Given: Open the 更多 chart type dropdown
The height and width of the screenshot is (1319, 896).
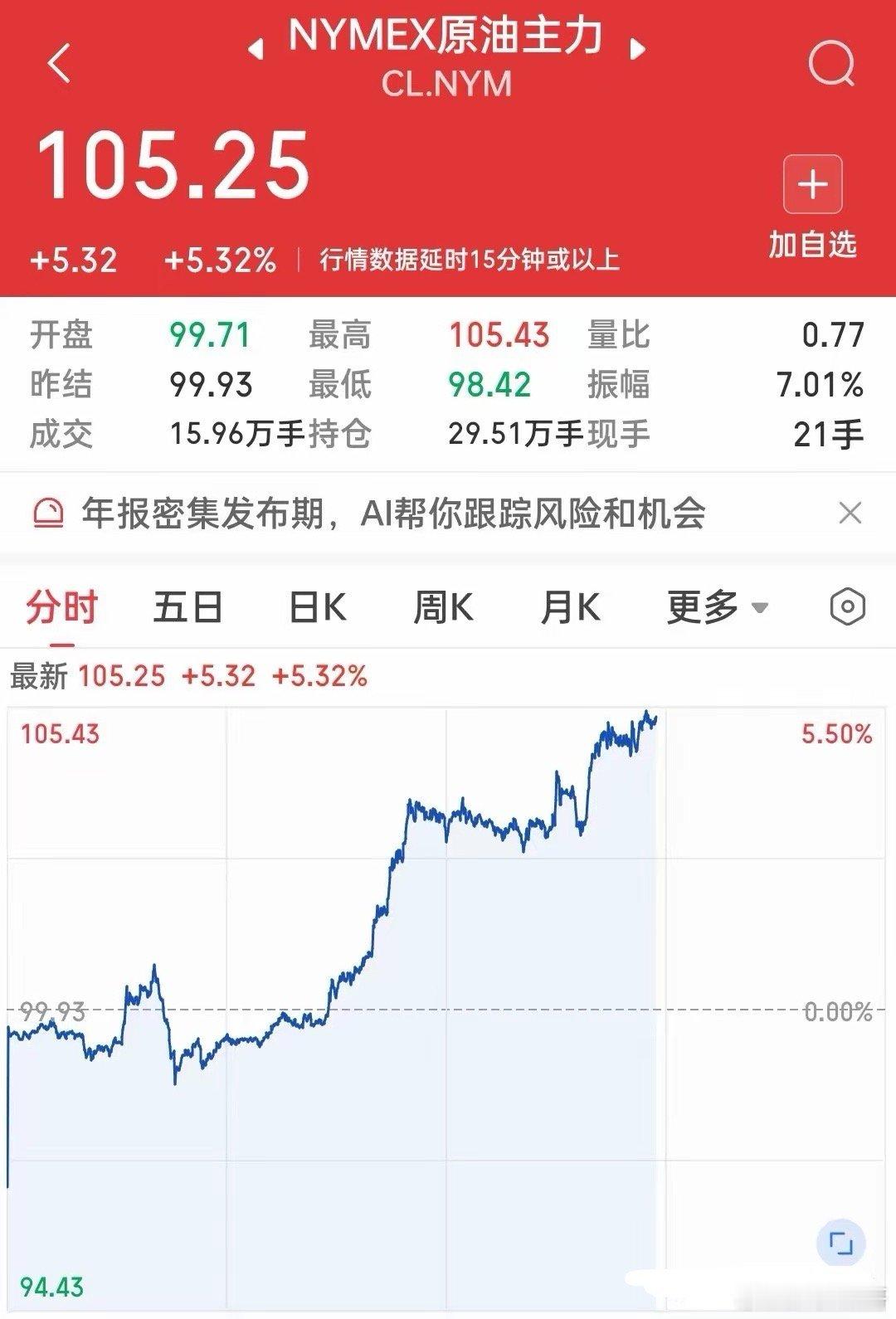Looking at the screenshot, I should [701, 606].
